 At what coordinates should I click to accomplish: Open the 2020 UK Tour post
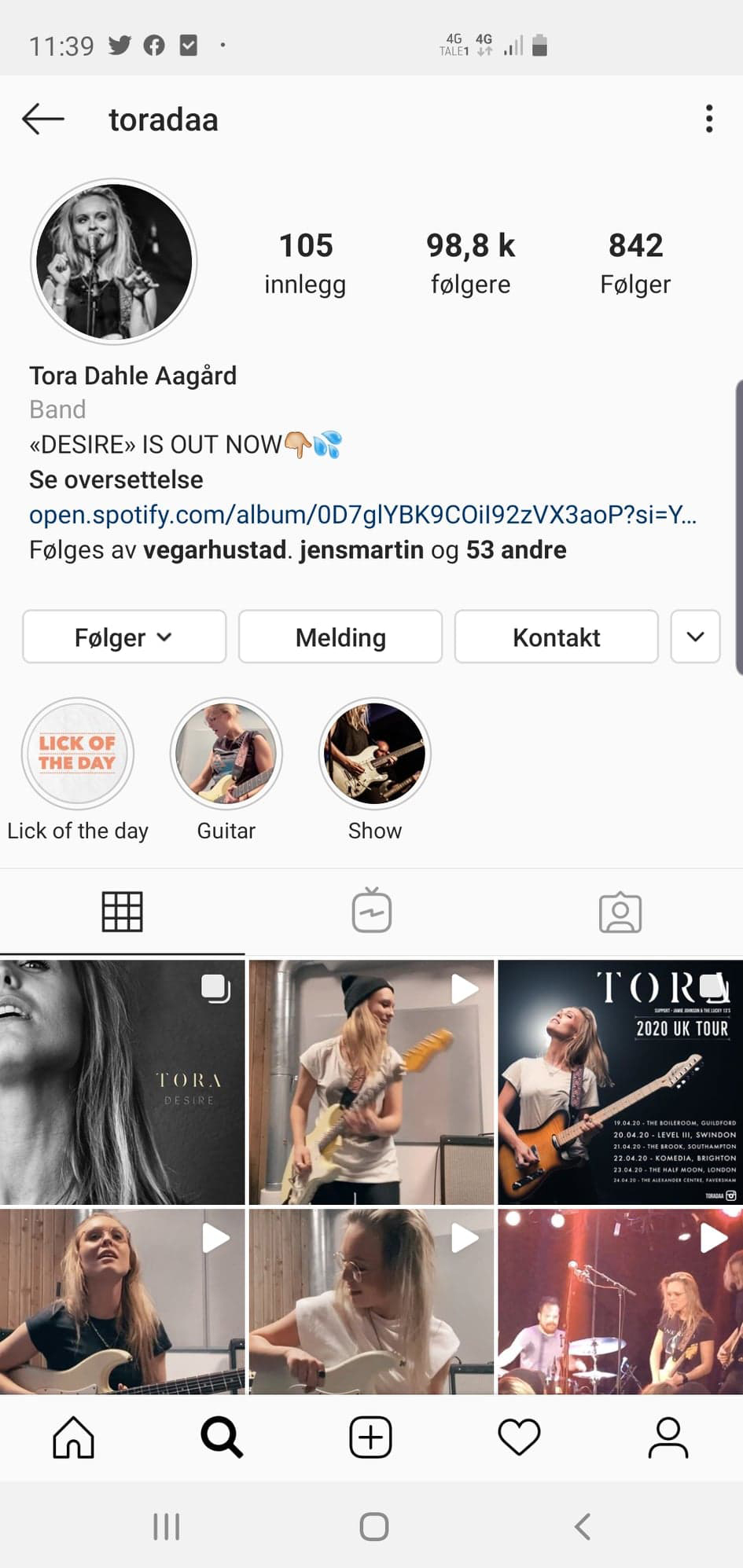[620, 1082]
